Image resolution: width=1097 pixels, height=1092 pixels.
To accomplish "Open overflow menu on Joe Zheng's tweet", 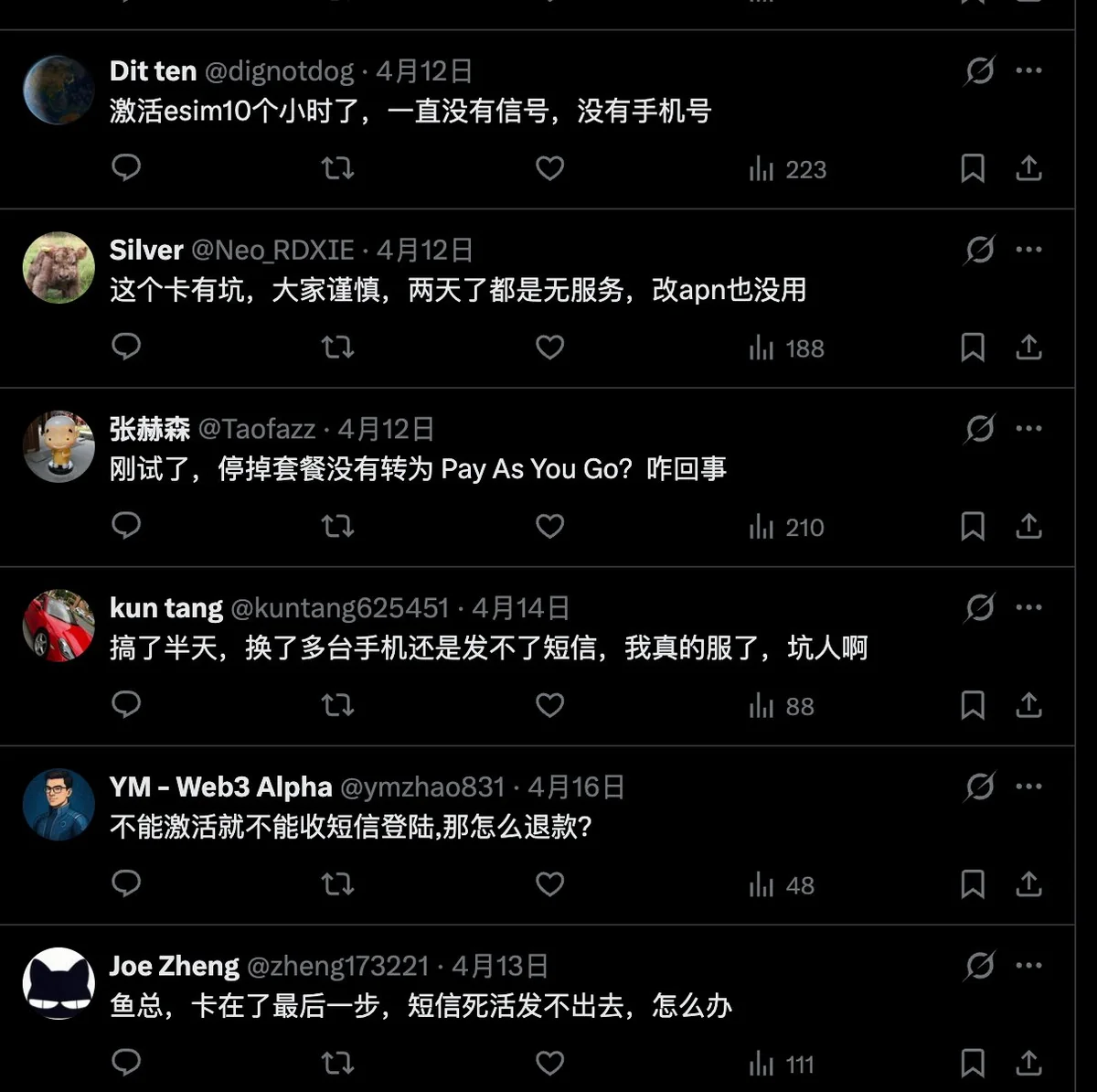I will click(1028, 965).
